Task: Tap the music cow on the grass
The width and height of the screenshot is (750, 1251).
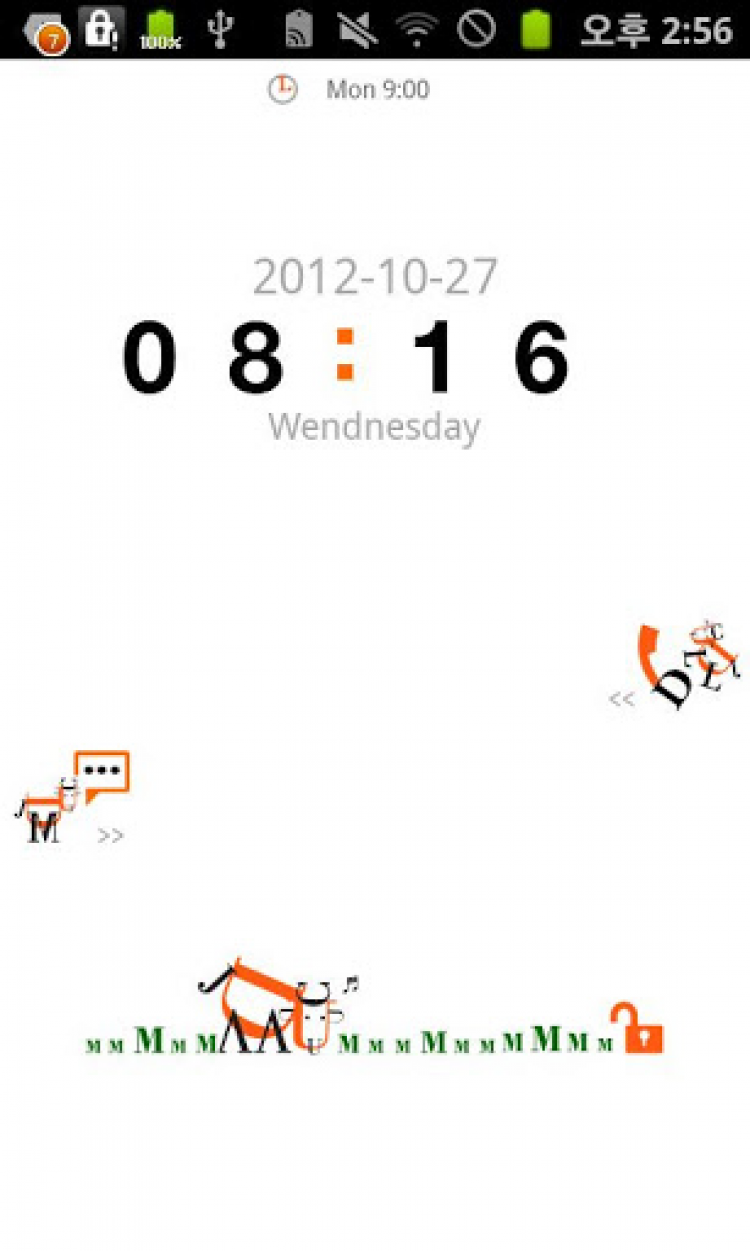Action: tap(277, 1008)
